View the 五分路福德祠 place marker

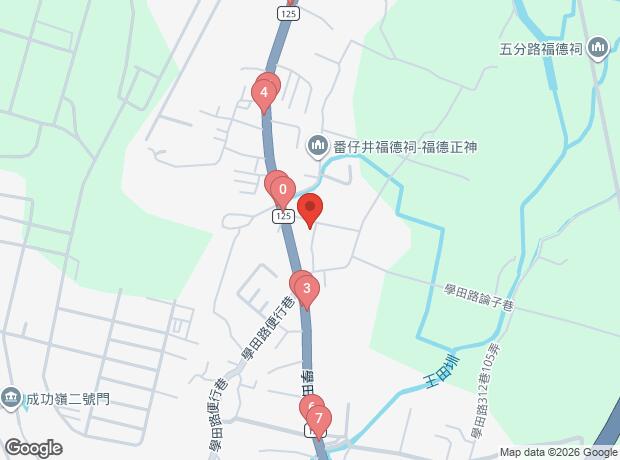[x=598, y=47]
